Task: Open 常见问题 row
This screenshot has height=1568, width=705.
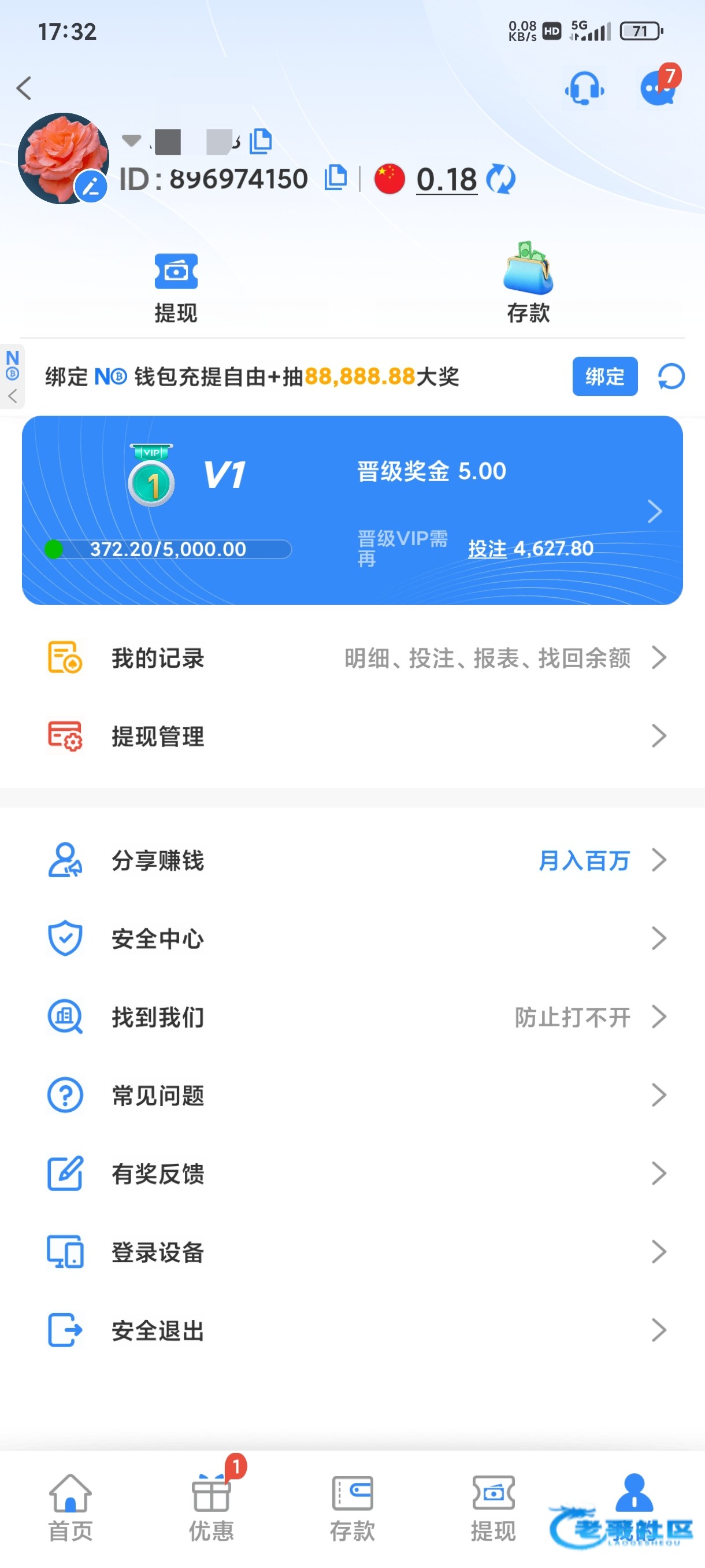Action: pos(352,1095)
